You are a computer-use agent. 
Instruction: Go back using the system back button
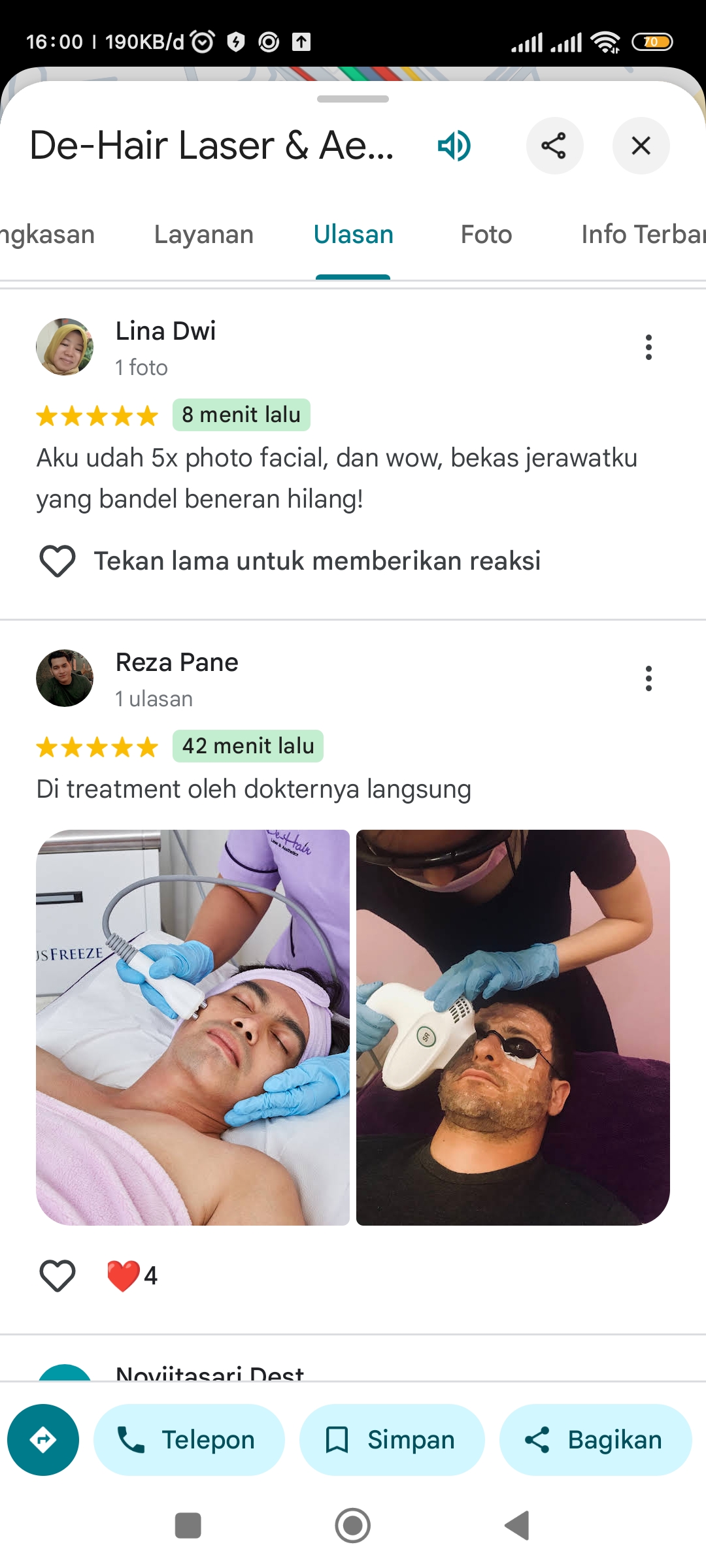coord(518,1526)
